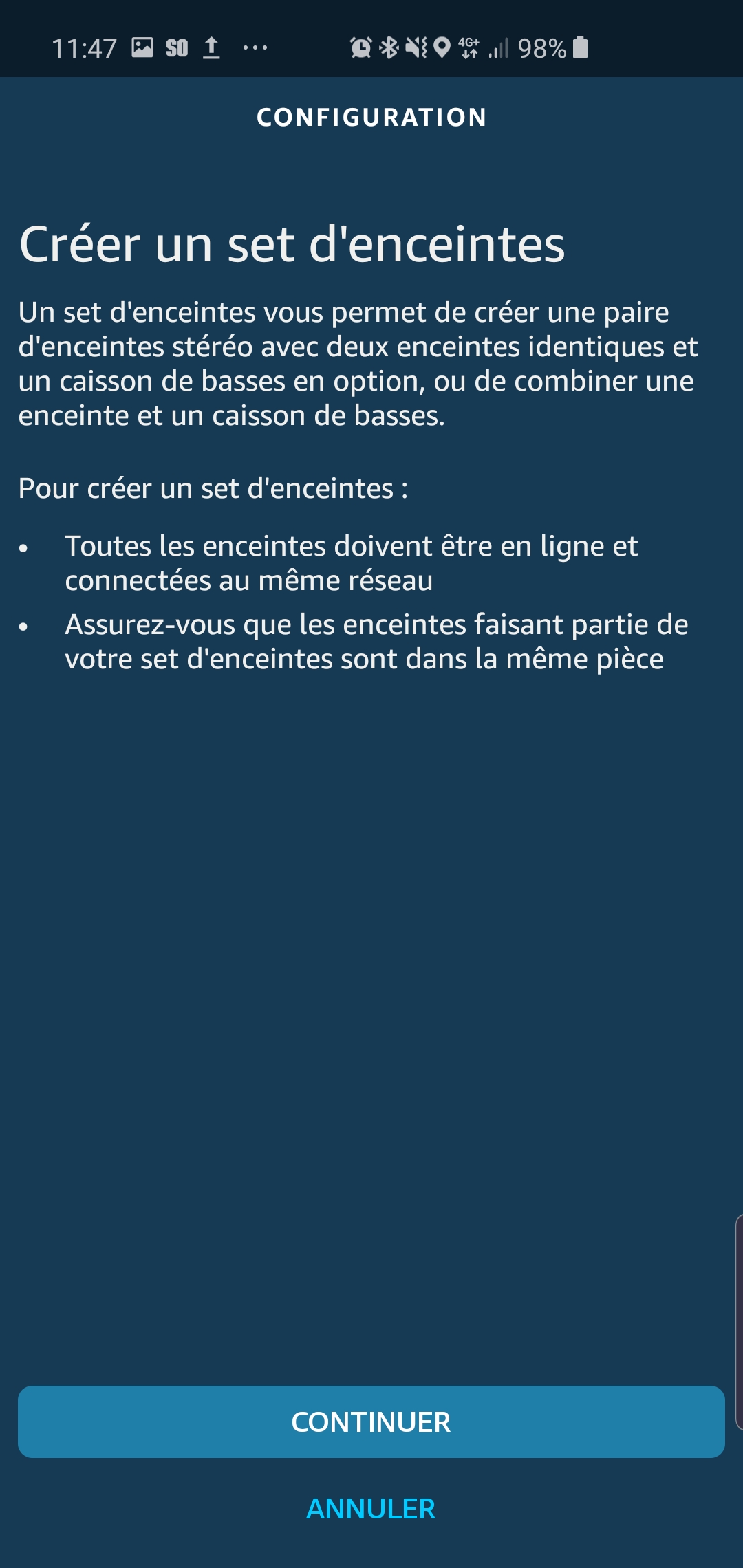This screenshot has height=1568, width=743.
Task: Tap the CONTINUER button
Action: [x=371, y=1422]
